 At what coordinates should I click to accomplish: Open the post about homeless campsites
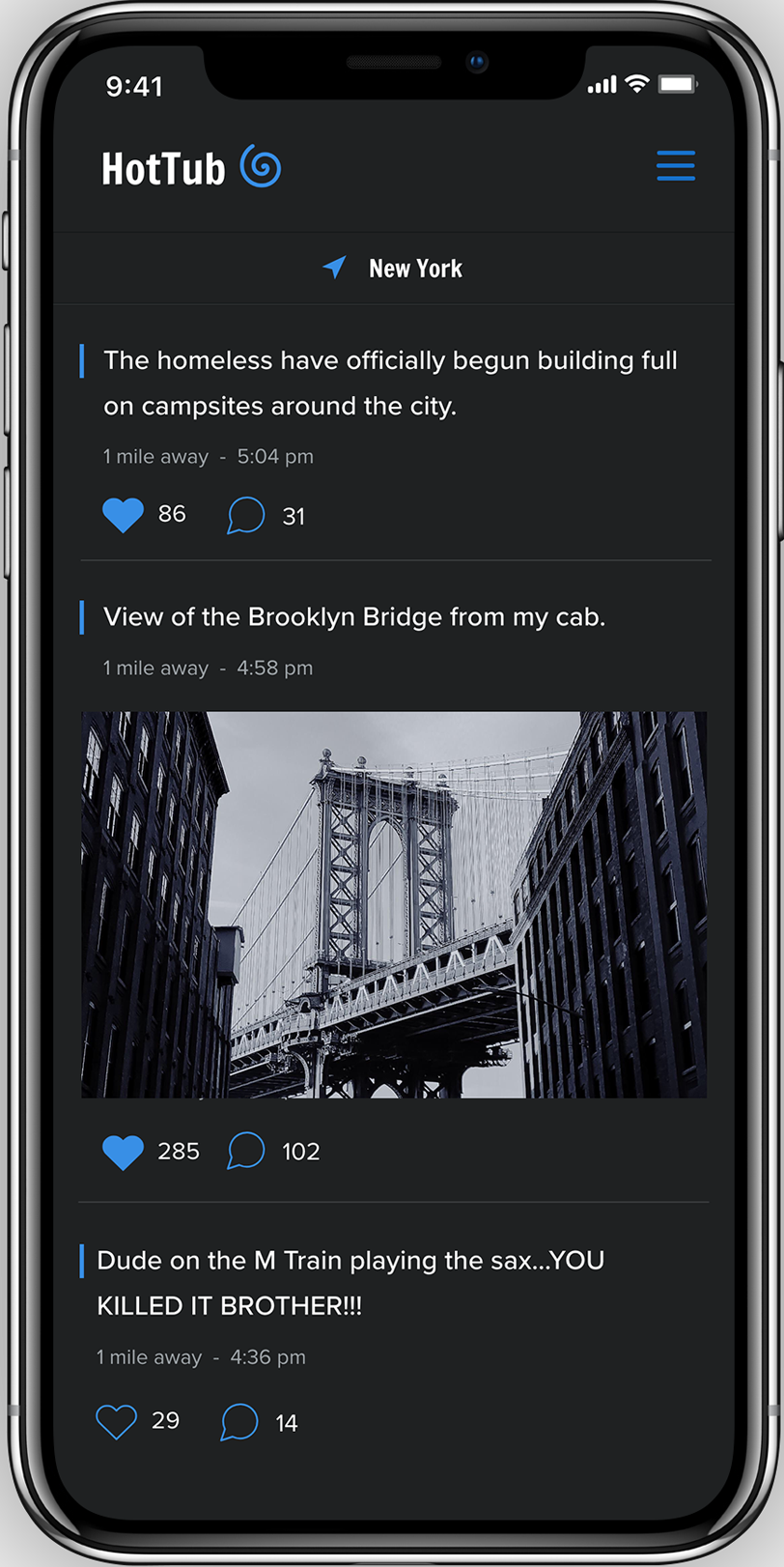tap(390, 383)
